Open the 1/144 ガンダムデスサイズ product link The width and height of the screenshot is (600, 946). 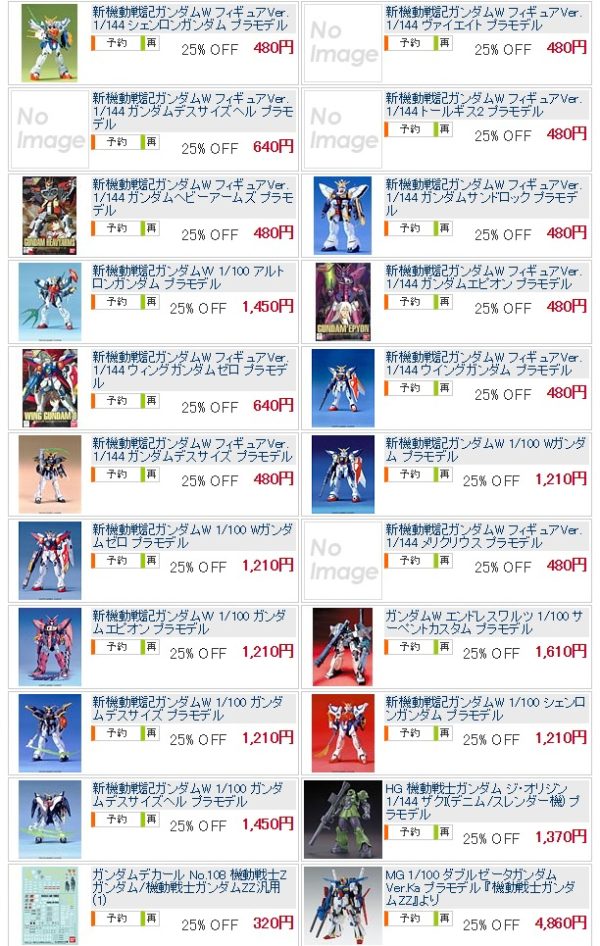[x=190, y=449]
